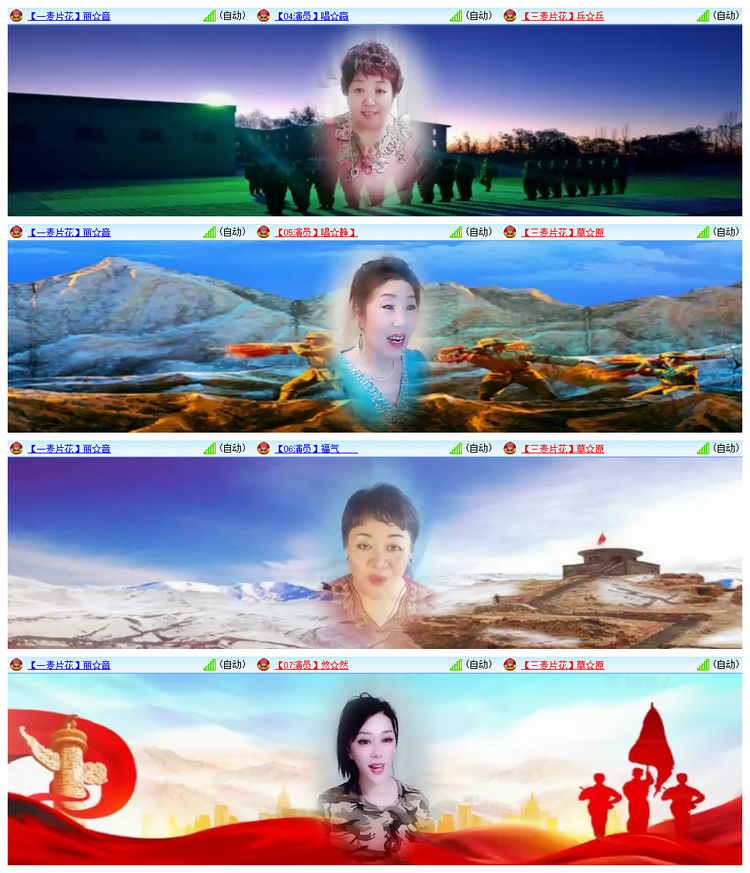Open the (自动) quality selector for 【04演员】唱☆磊
Image resolution: width=750 pixels, height=873 pixels.
click(x=478, y=14)
